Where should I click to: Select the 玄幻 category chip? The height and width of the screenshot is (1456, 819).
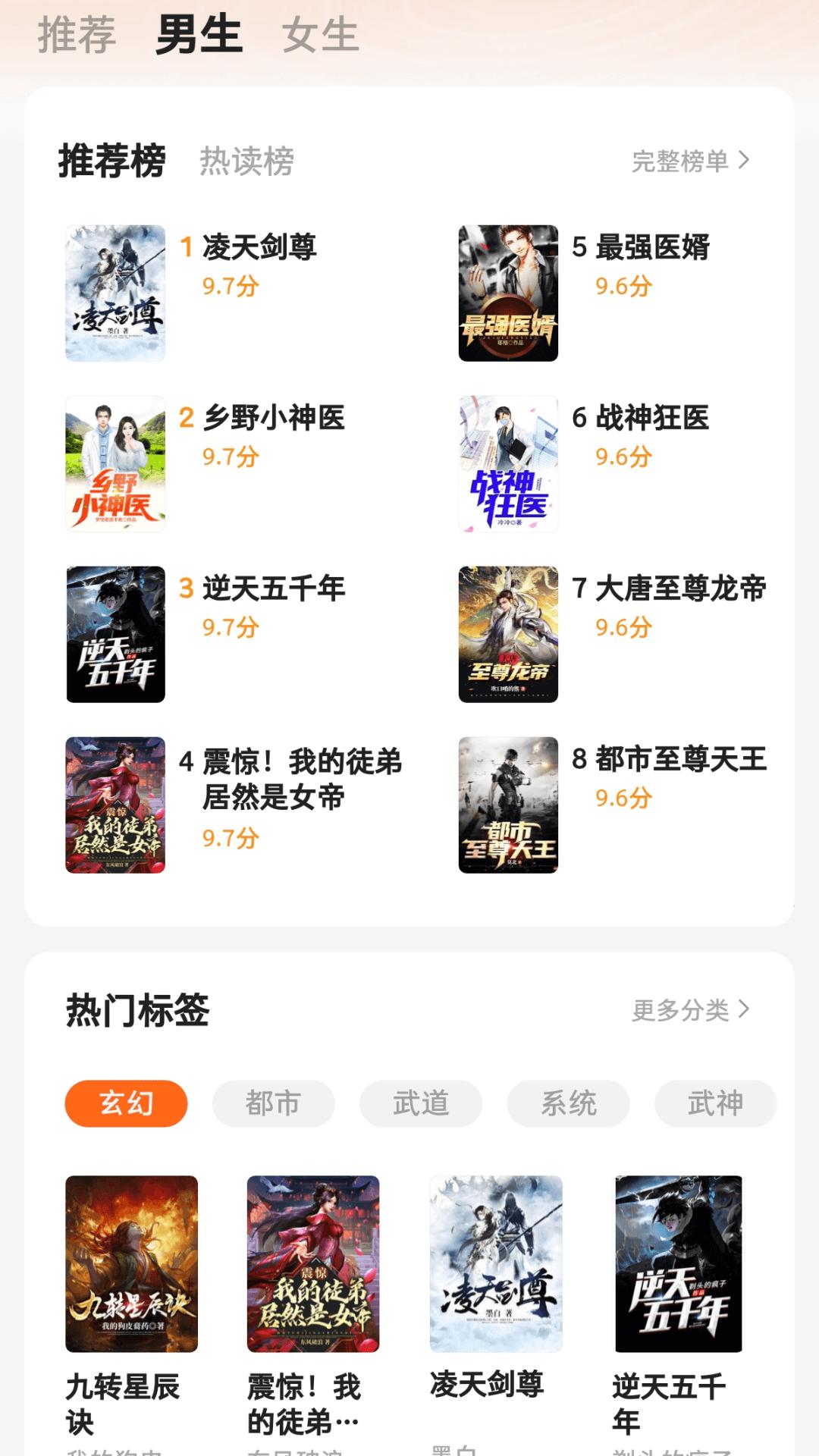(126, 1104)
